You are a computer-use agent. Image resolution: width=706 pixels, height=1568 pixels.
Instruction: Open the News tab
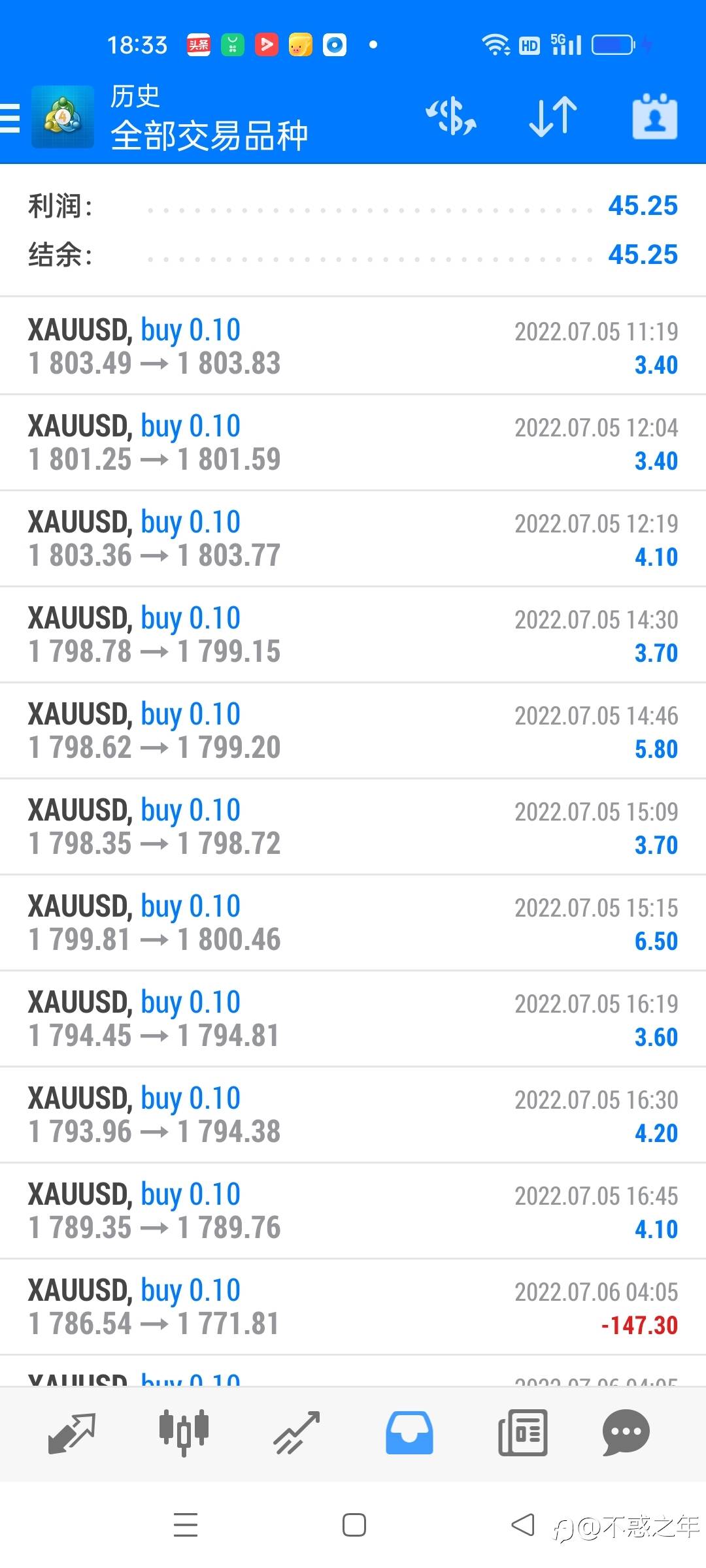[522, 1433]
